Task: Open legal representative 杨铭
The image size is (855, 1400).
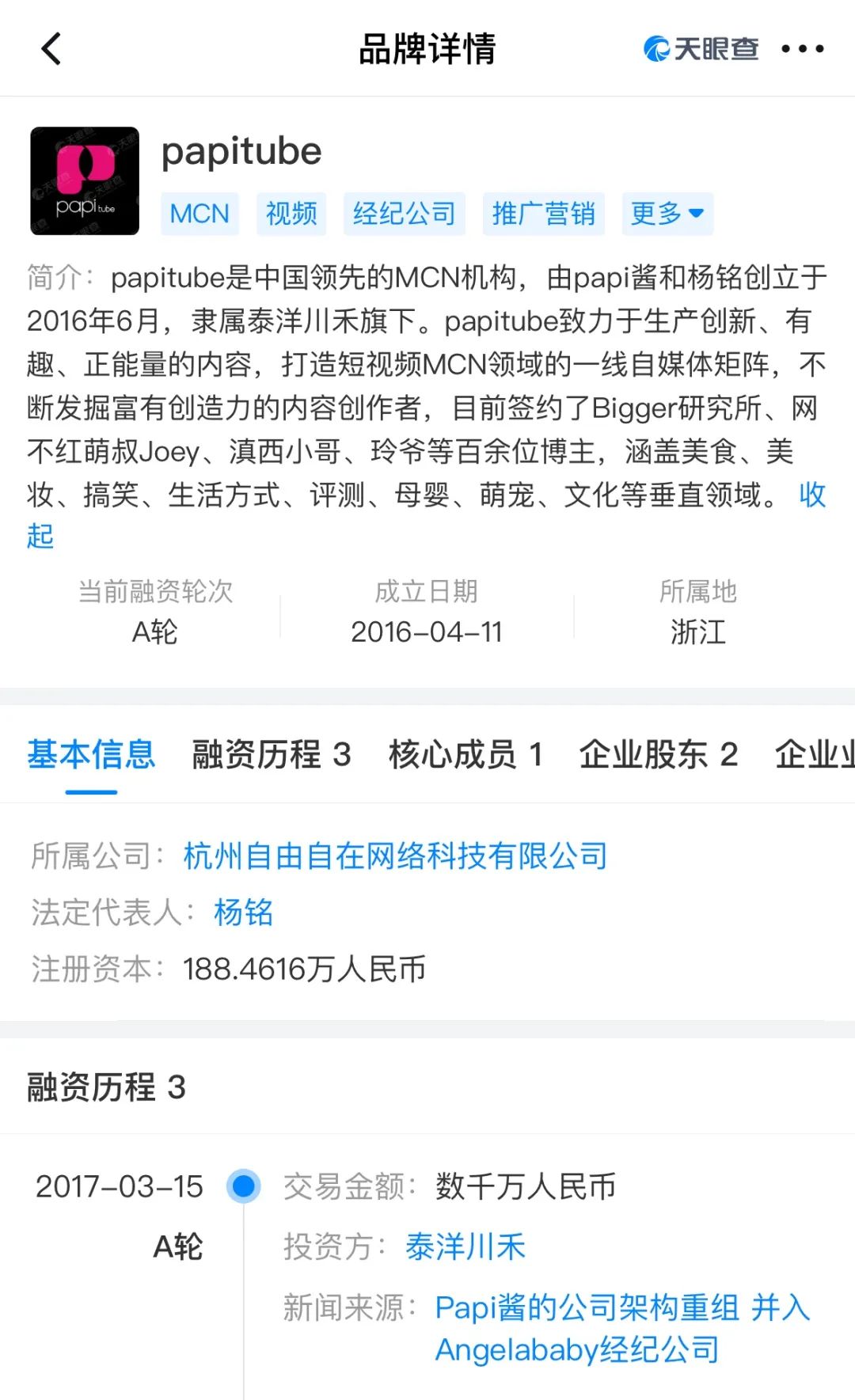Action: tap(243, 912)
